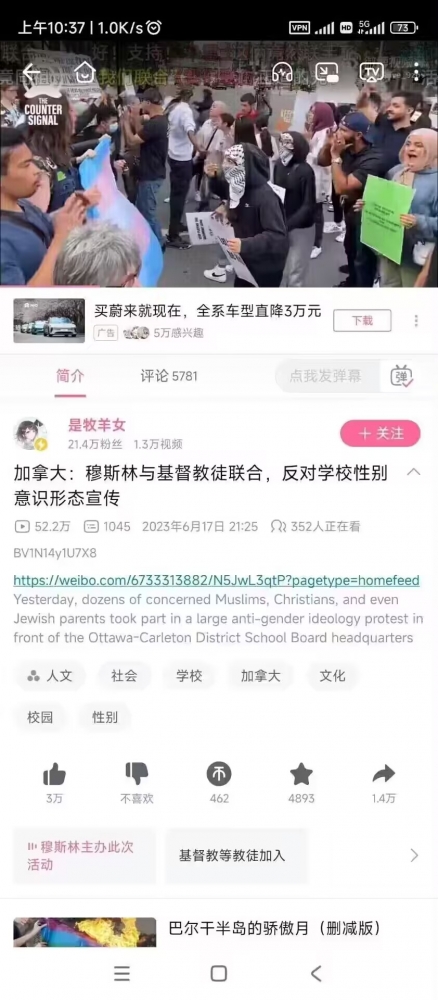Cast the video to TV

[371, 72]
